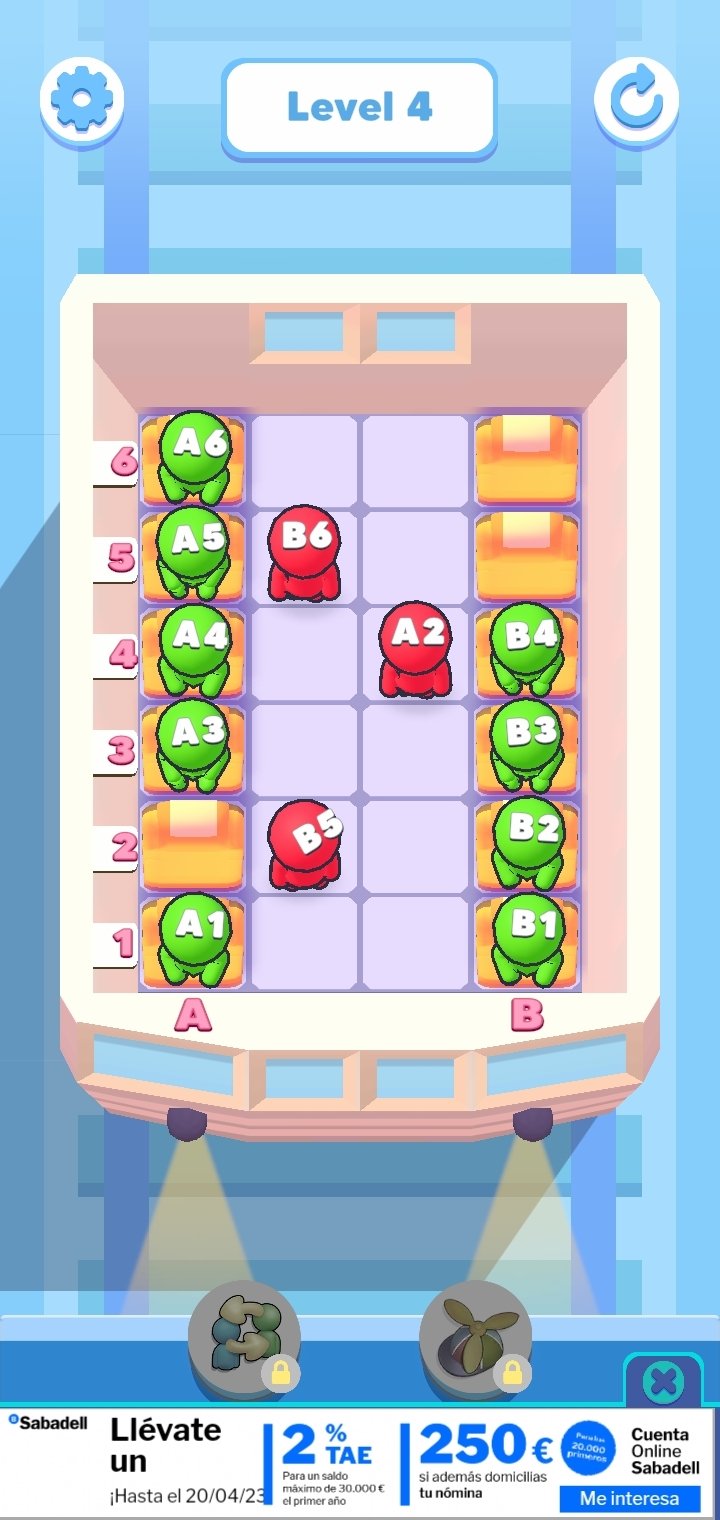Open the Me interesa ad button

click(629, 1498)
